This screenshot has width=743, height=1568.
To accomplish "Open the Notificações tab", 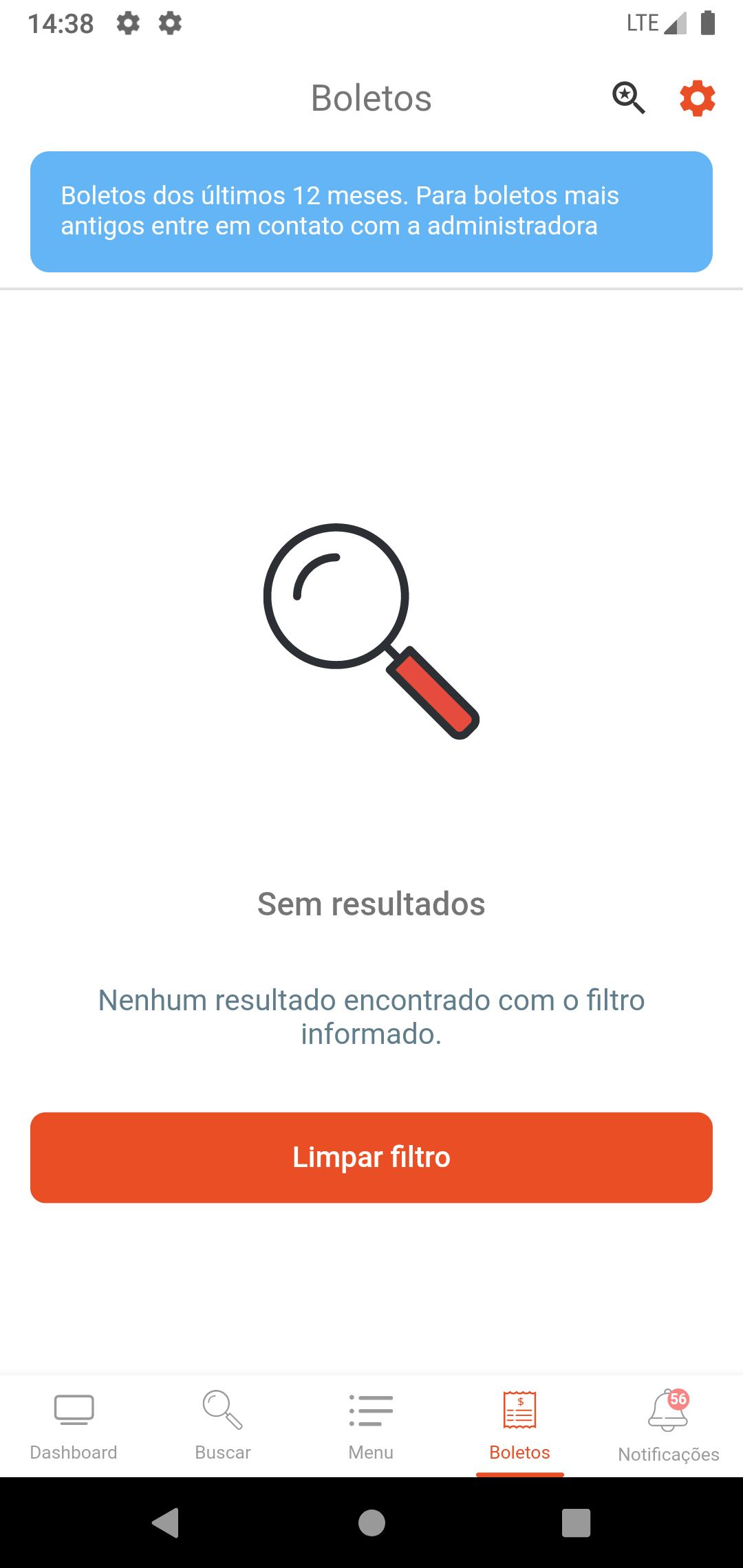I will (x=668, y=1426).
